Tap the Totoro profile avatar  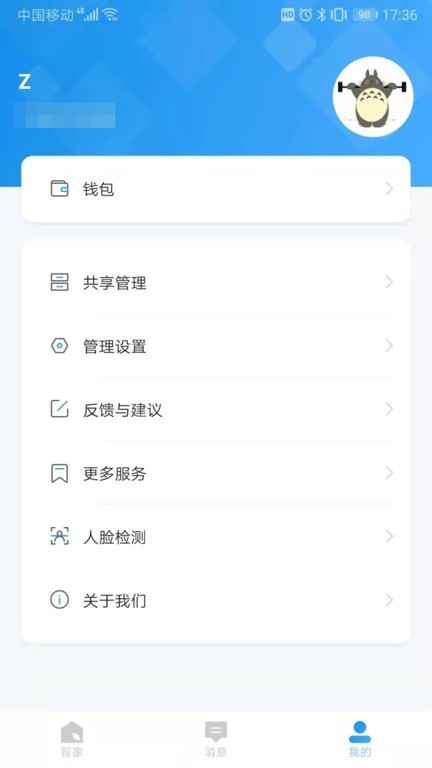tap(373, 96)
